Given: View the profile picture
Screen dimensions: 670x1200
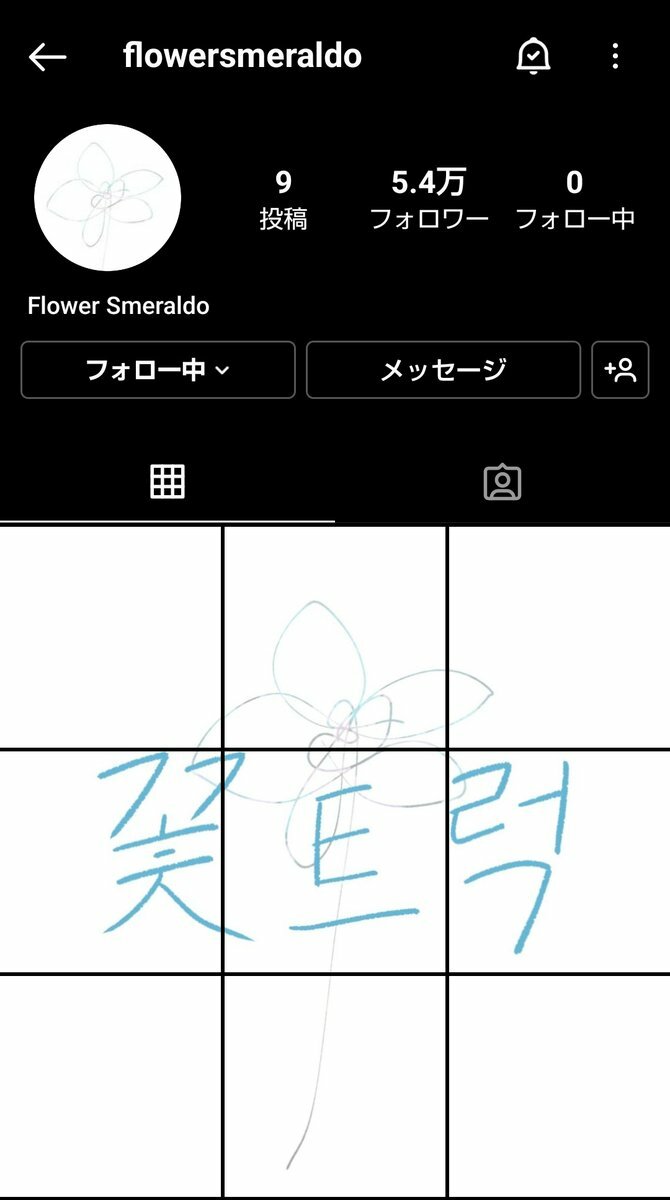Looking at the screenshot, I should [107, 198].
